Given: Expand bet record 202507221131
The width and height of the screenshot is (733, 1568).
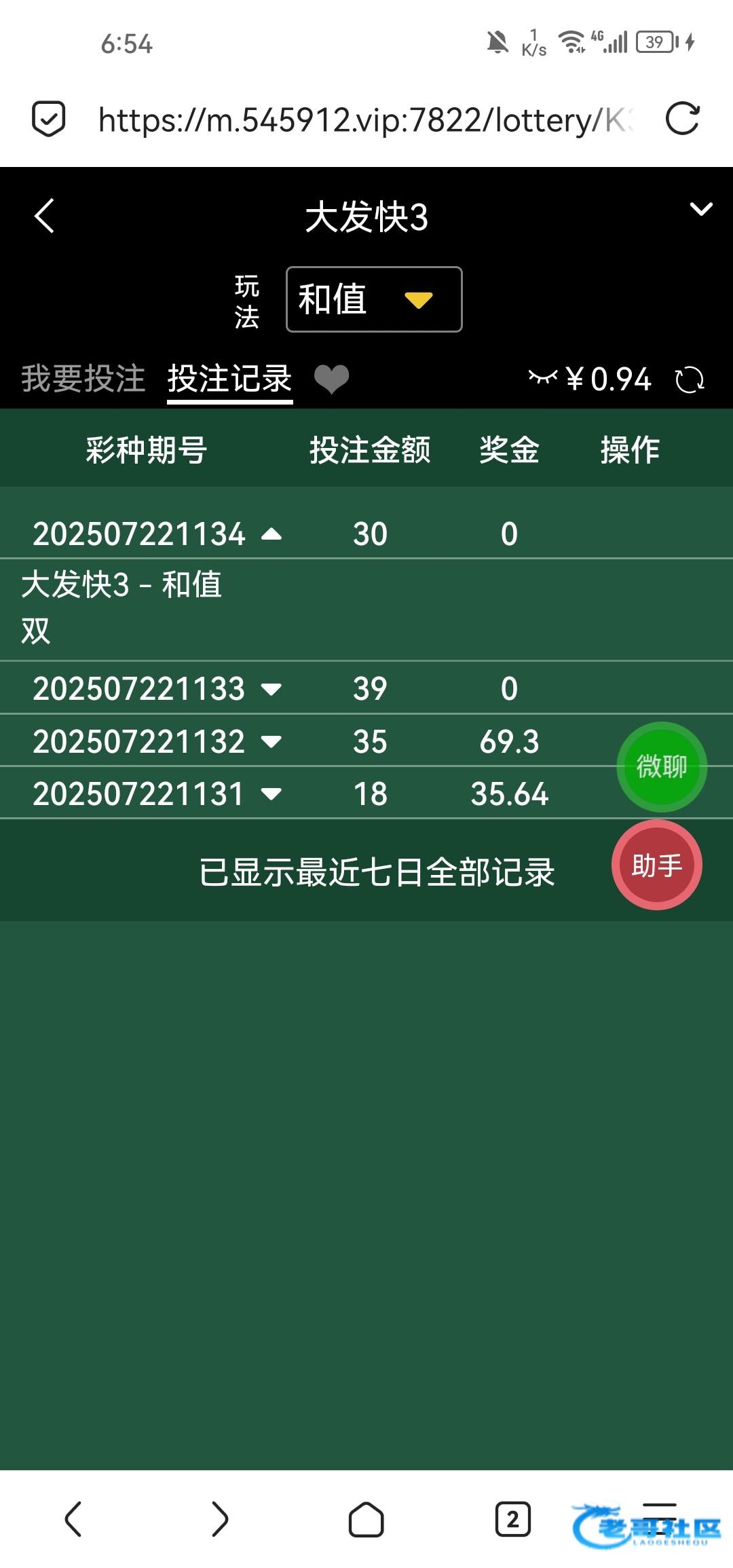Looking at the screenshot, I should (x=271, y=794).
